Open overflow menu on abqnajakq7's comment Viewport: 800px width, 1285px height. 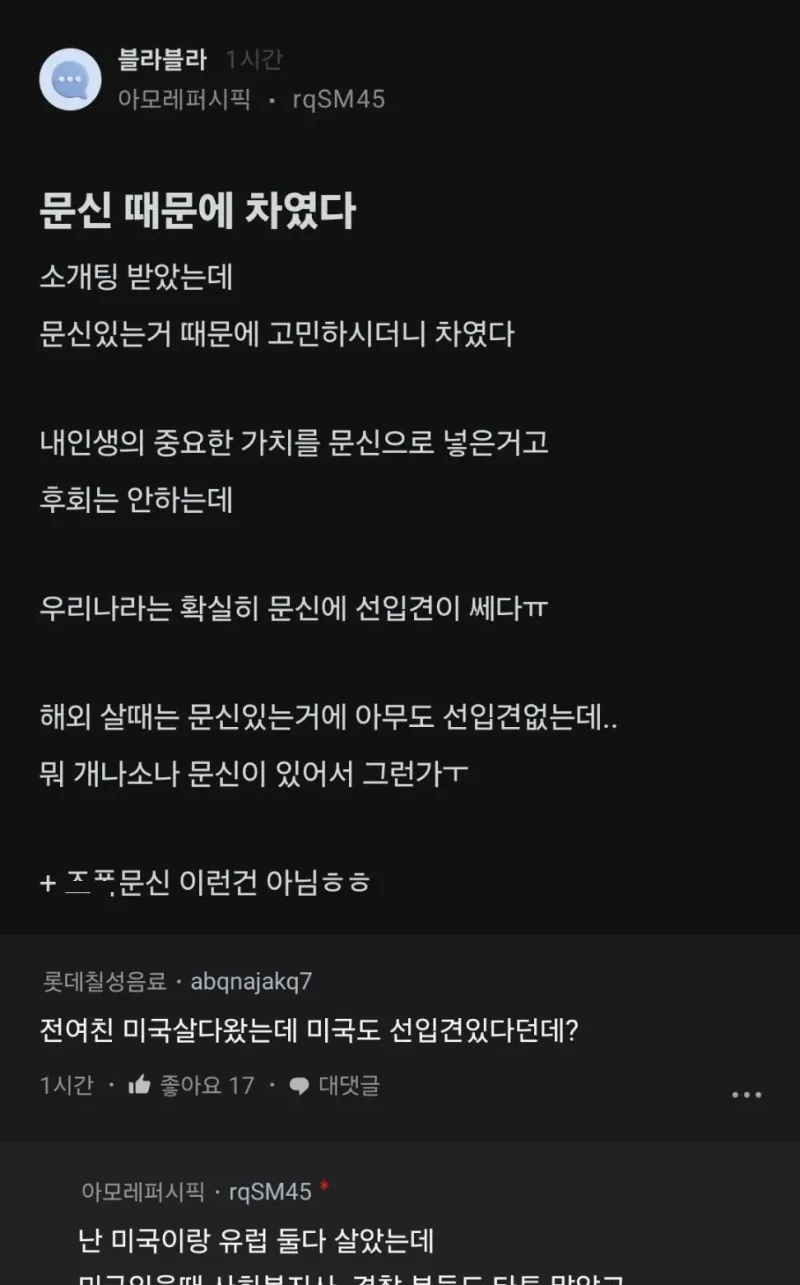coord(746,1095)
